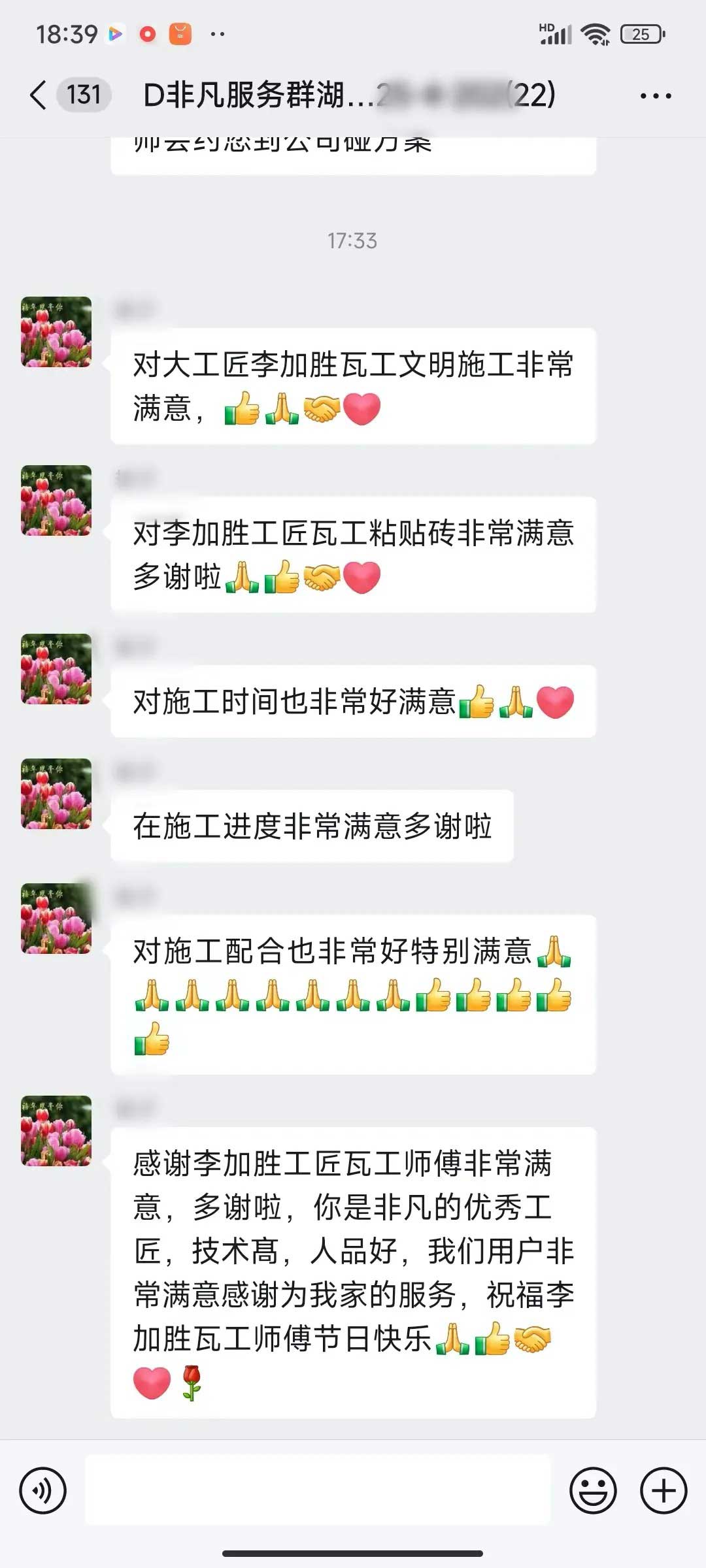Open sender avatar beside 对大工匠李加胜瓦工文明施工 message
706x1568 pixels.
click(x=56, y=332)
